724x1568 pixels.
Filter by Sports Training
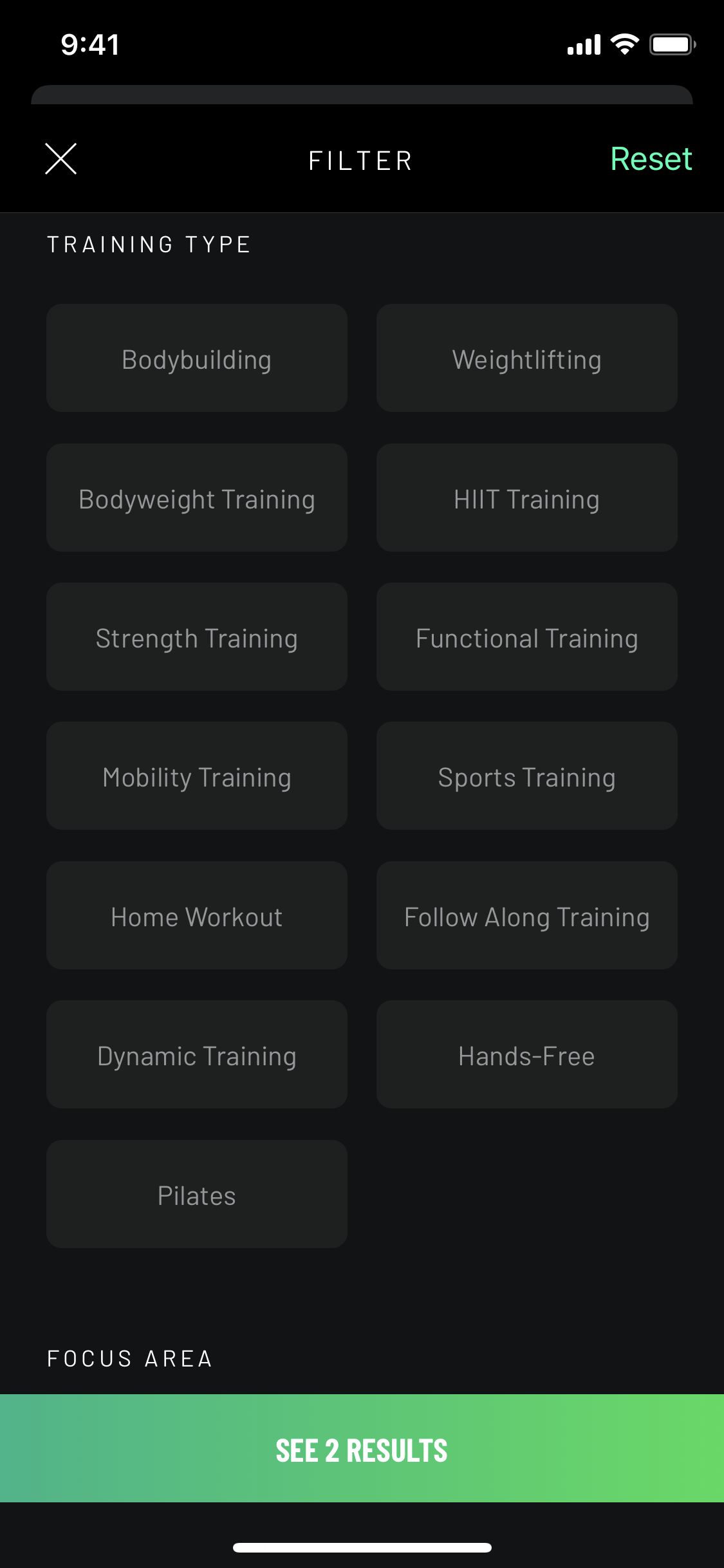pos(527,776)
